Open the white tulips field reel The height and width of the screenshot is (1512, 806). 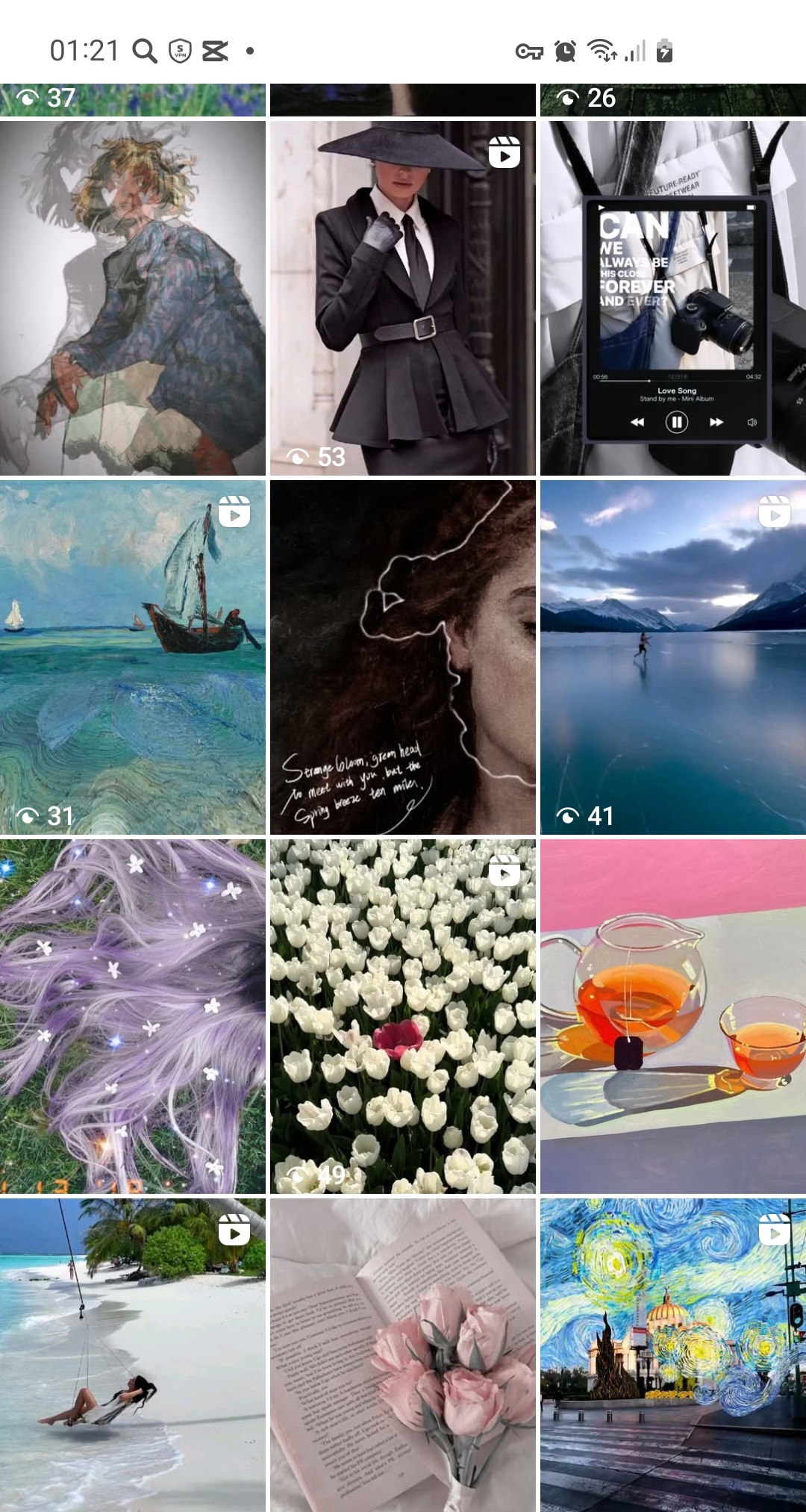click(402, 1016)
